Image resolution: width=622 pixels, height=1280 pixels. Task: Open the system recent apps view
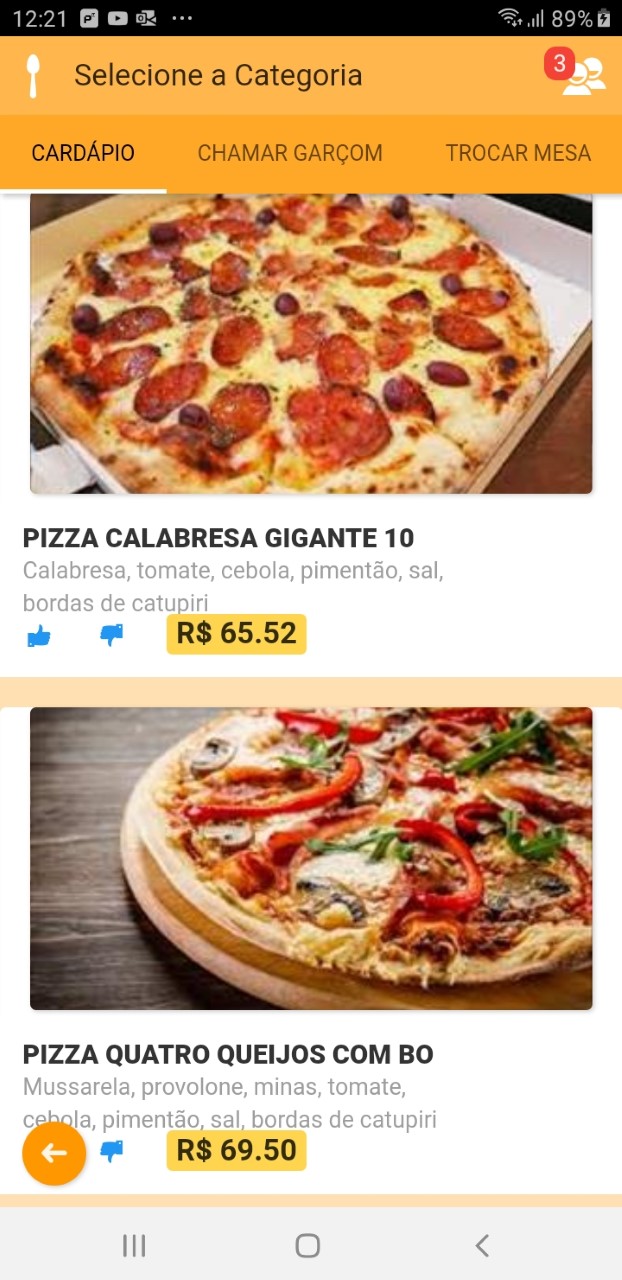(x=134, y=1245)
